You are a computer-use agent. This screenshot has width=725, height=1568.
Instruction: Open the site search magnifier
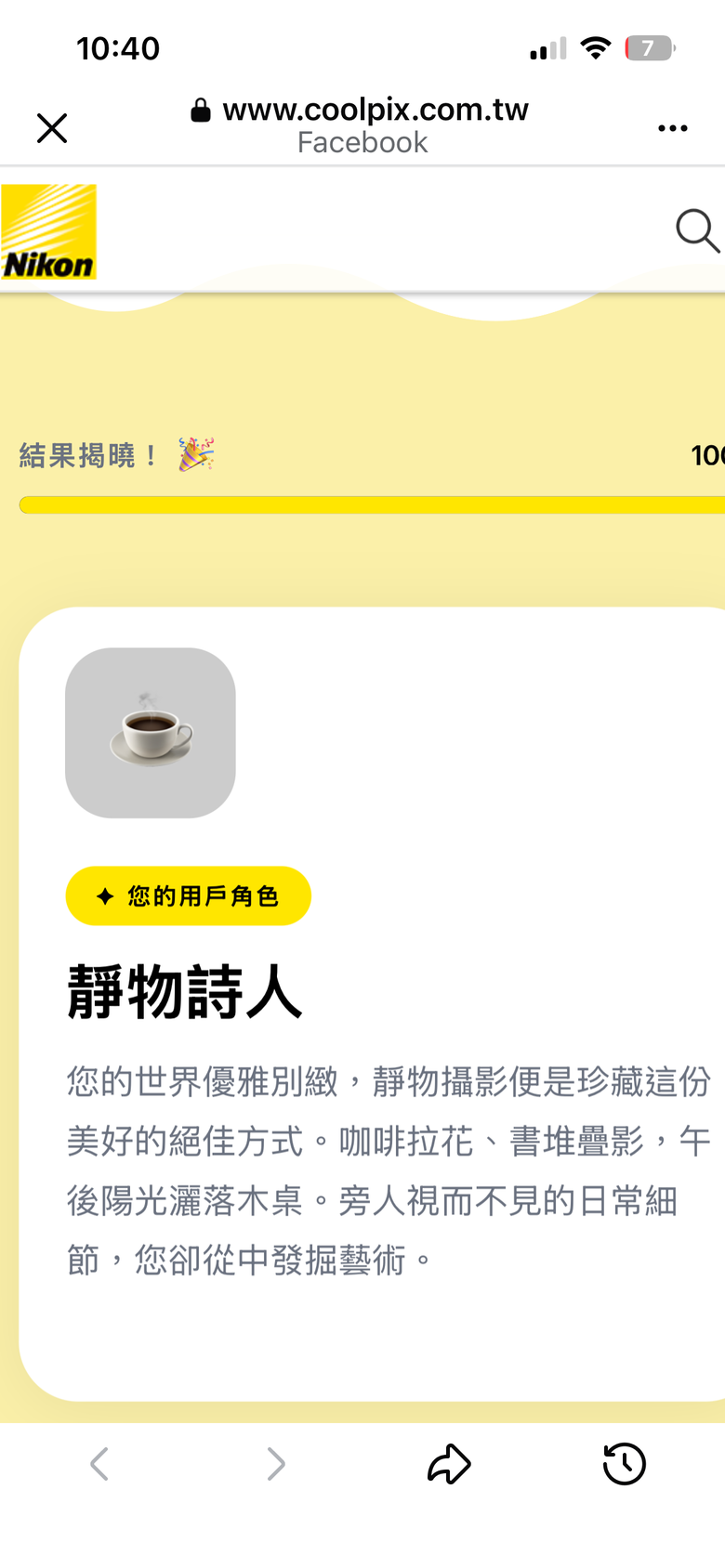coord(697,230)
